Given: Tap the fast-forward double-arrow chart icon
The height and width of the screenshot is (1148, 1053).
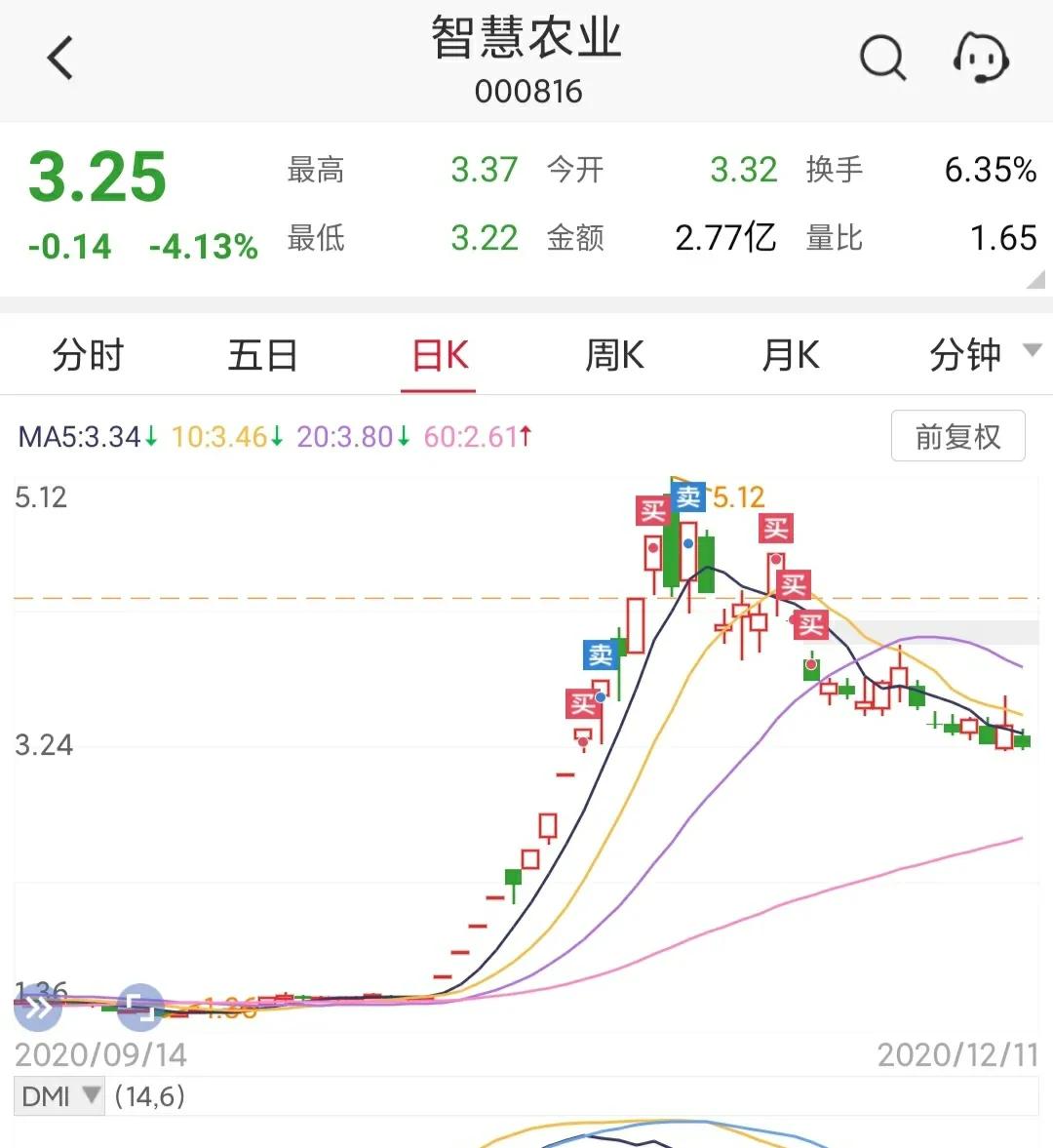Looking at the screenshot, I should (37, 1008).
